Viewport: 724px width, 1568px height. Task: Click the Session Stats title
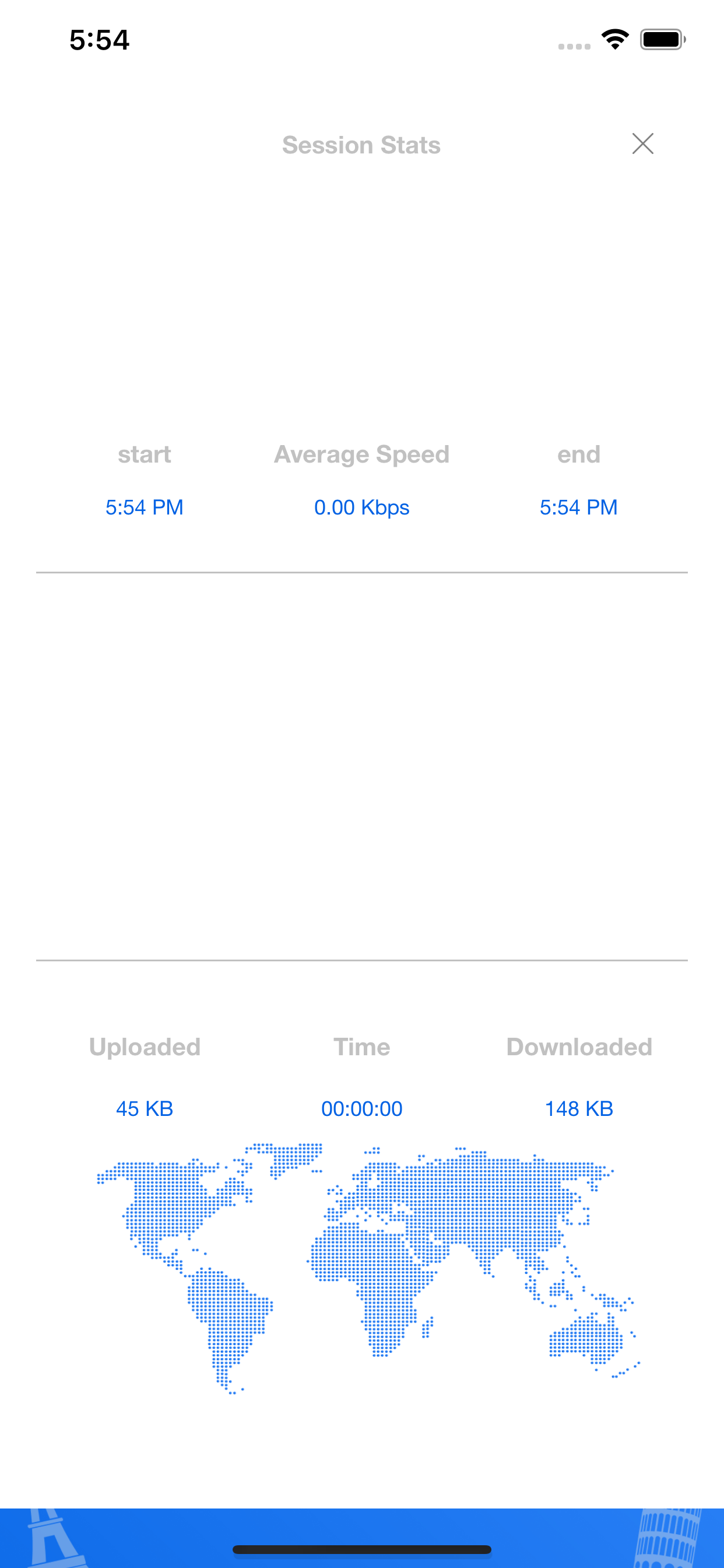pos(361,145)
